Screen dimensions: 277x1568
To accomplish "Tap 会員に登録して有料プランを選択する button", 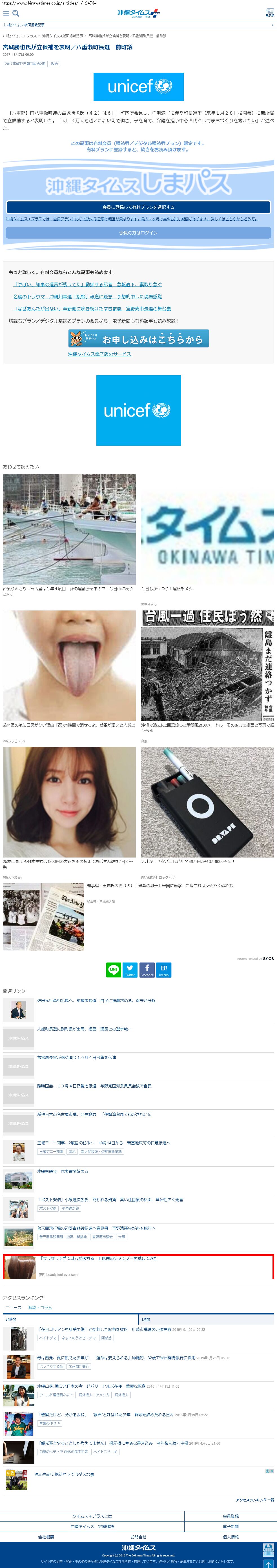I will click(x=138, y=207).
